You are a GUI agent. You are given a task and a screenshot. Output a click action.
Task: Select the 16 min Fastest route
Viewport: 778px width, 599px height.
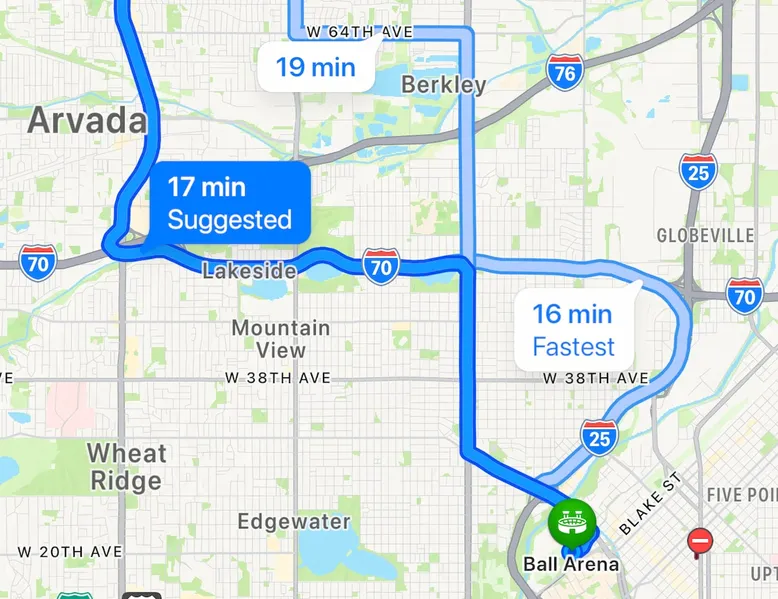click(x=572, y=330)
